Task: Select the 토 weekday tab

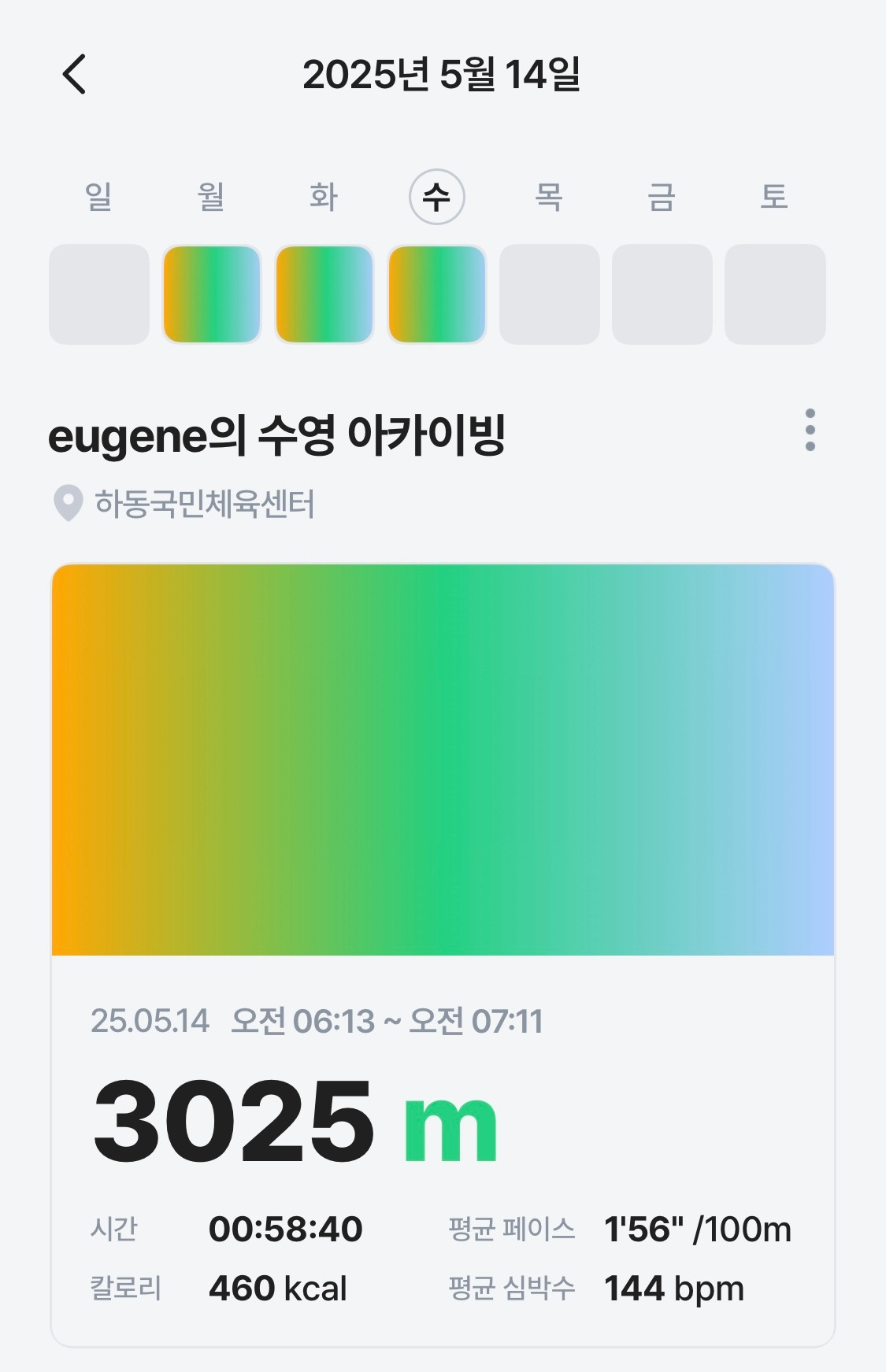Action: [x=773, y=196]
